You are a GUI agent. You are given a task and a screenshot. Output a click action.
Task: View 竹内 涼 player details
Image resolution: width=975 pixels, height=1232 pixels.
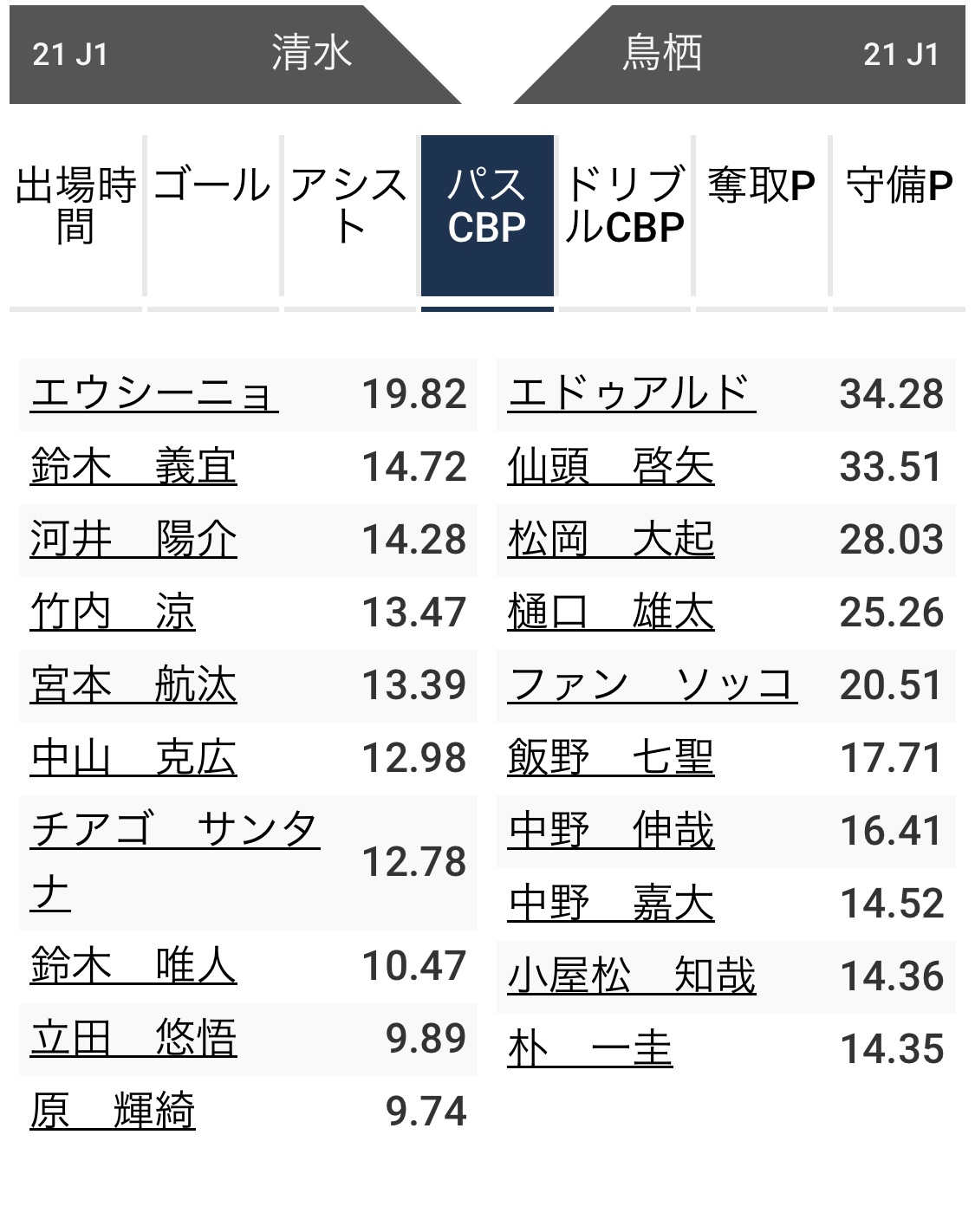(112, 613)
